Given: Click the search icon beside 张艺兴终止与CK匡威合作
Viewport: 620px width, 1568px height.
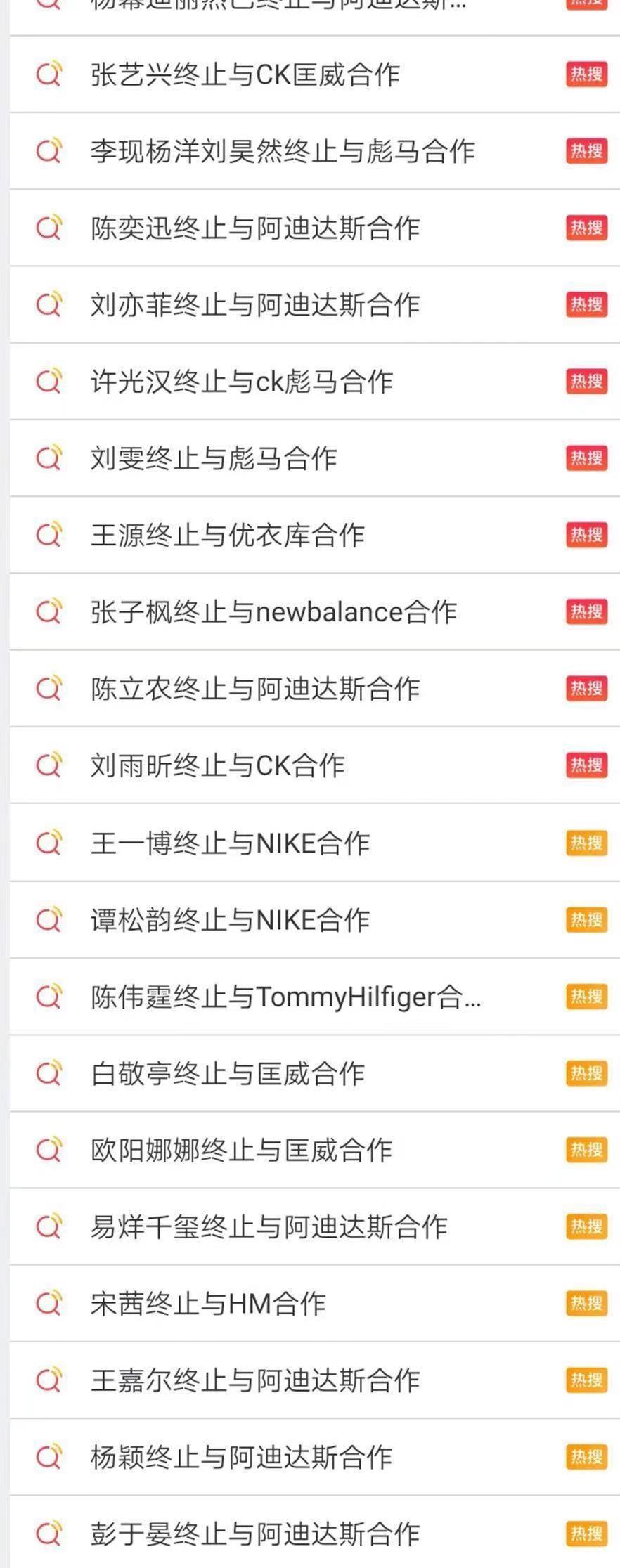Looking at the screenshot, I should point(49,75).
